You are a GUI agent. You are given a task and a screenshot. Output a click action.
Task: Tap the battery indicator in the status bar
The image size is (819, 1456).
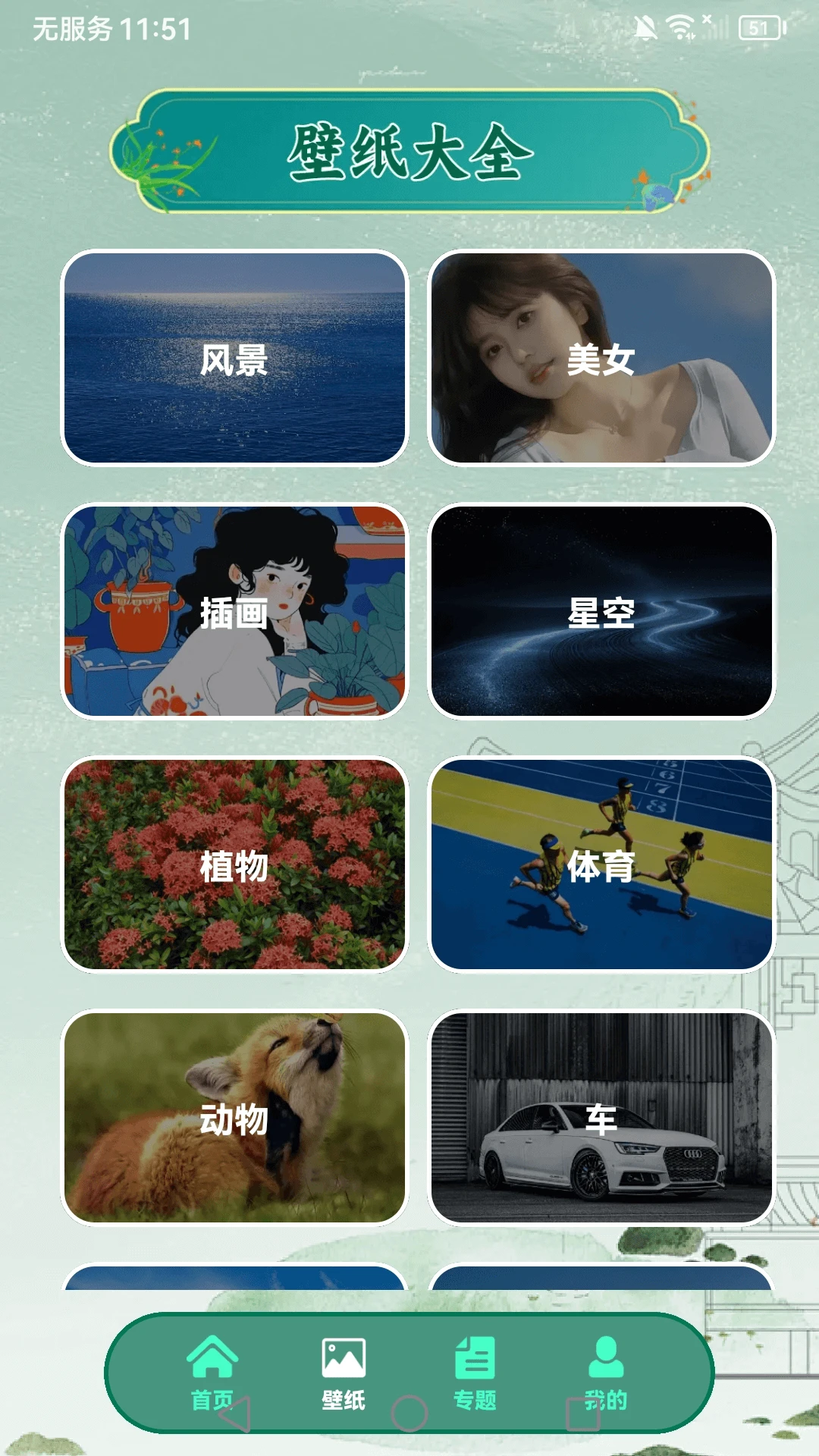[761, 25]
